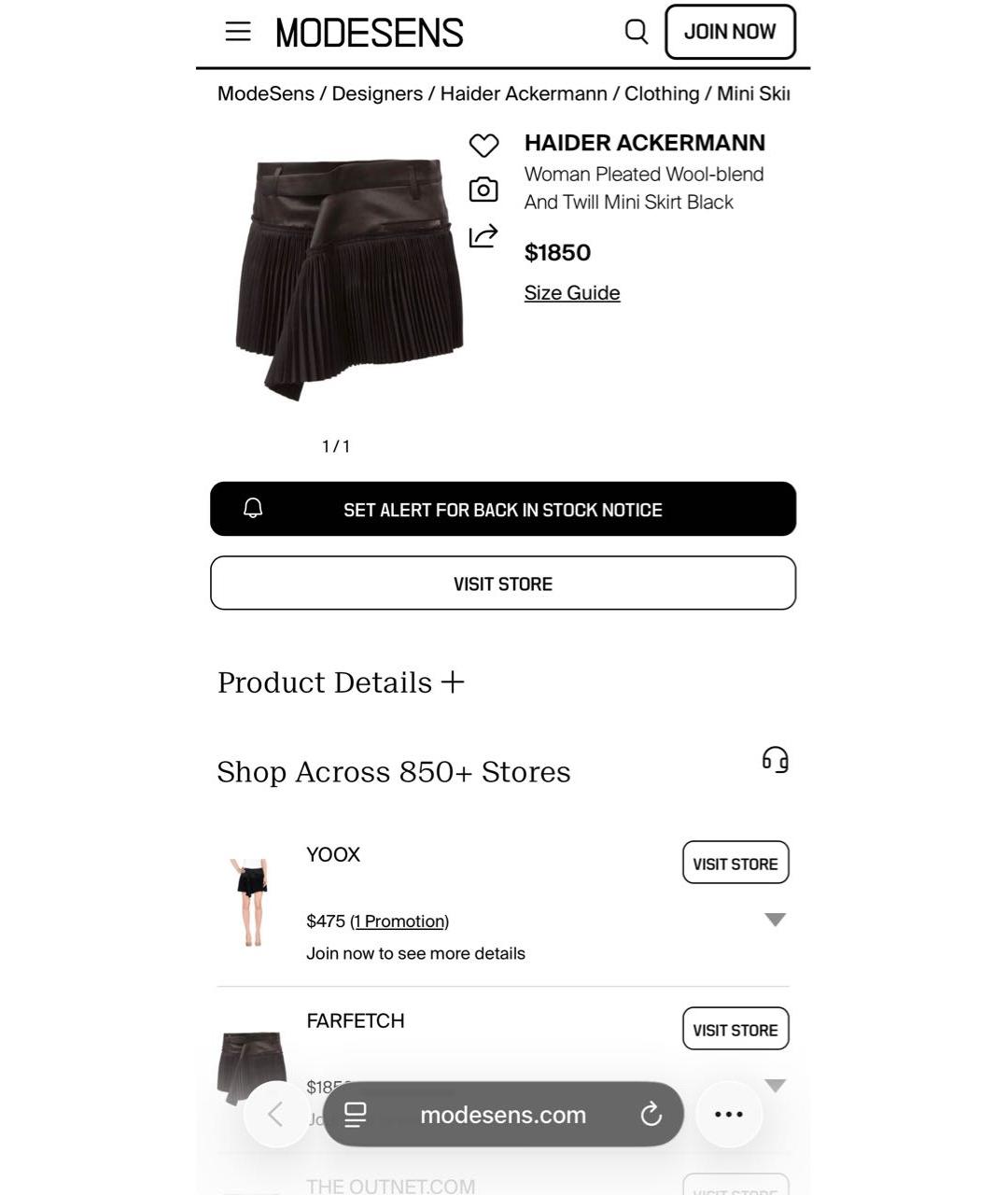This screenshot has height=1195, width=1008.
Task: Open the hamburger menu
Action: coord(238,32)
